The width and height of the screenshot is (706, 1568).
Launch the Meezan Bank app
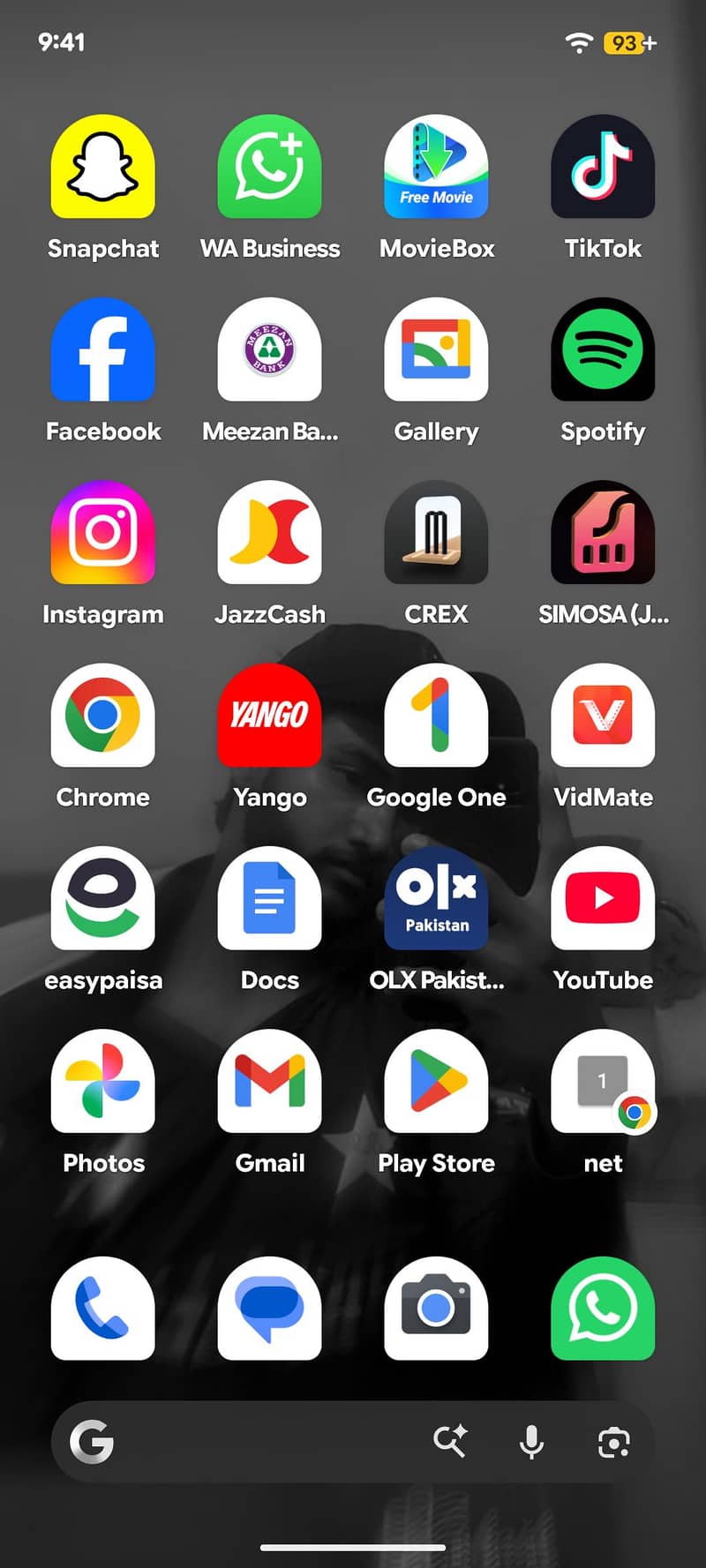tap(270, 350)
